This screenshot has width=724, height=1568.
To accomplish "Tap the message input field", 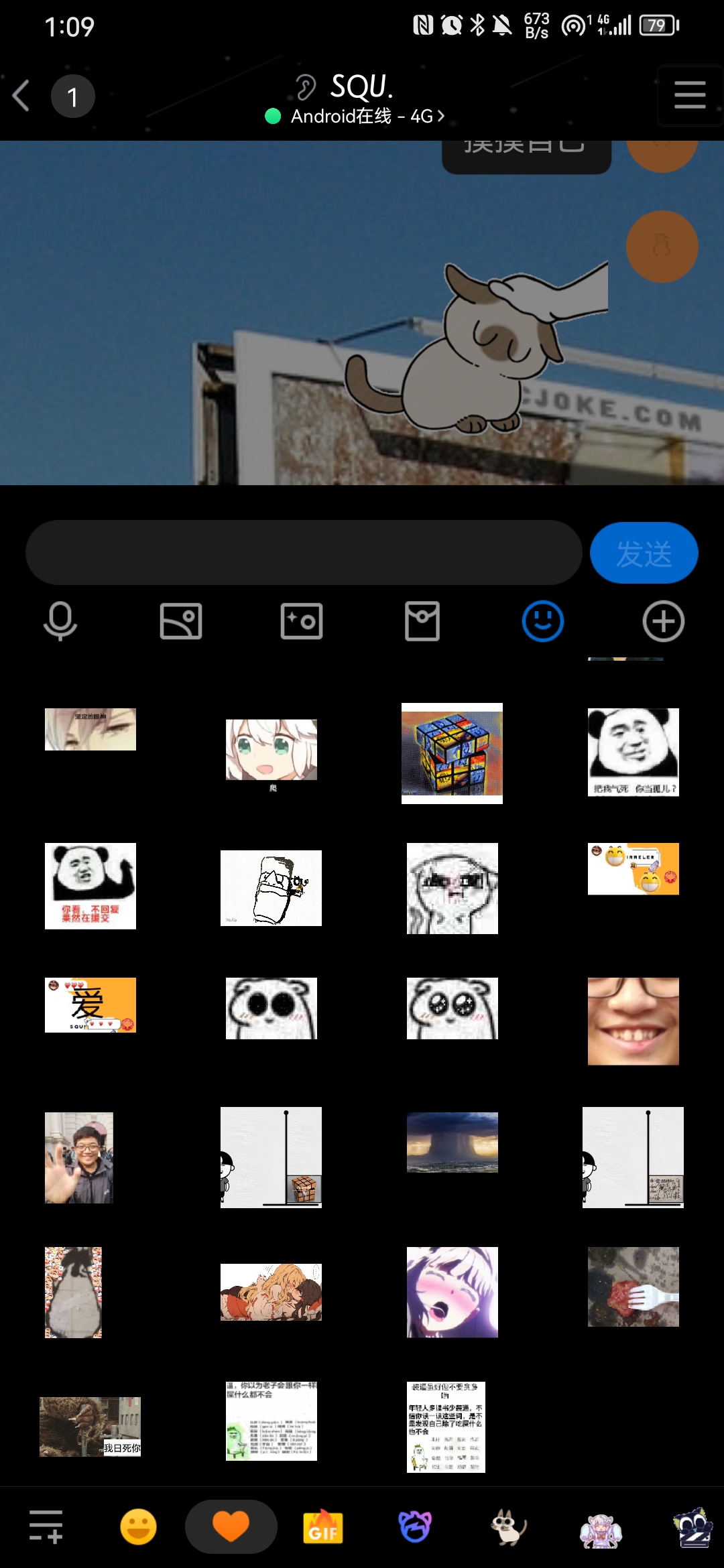I will pyautogui.click(x=303, y=553).
